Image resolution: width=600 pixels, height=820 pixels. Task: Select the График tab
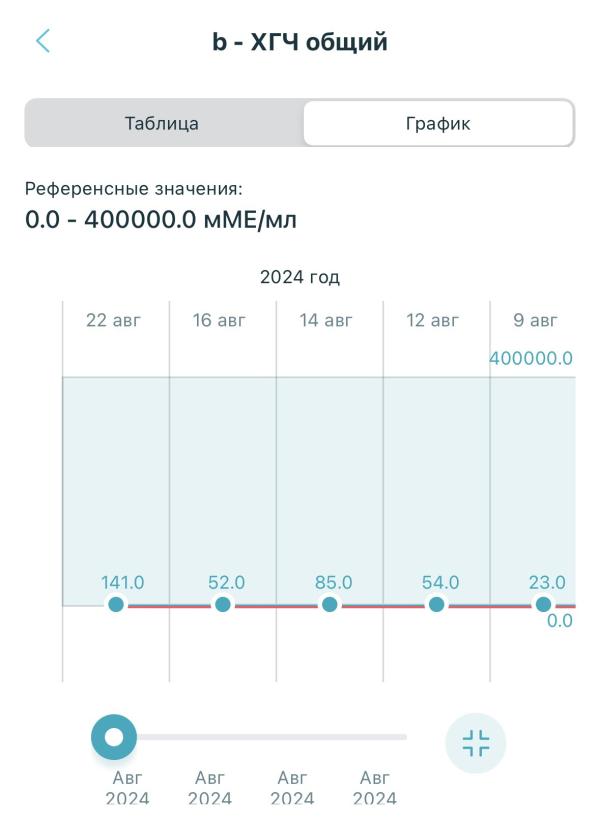[x=438, y=124]
